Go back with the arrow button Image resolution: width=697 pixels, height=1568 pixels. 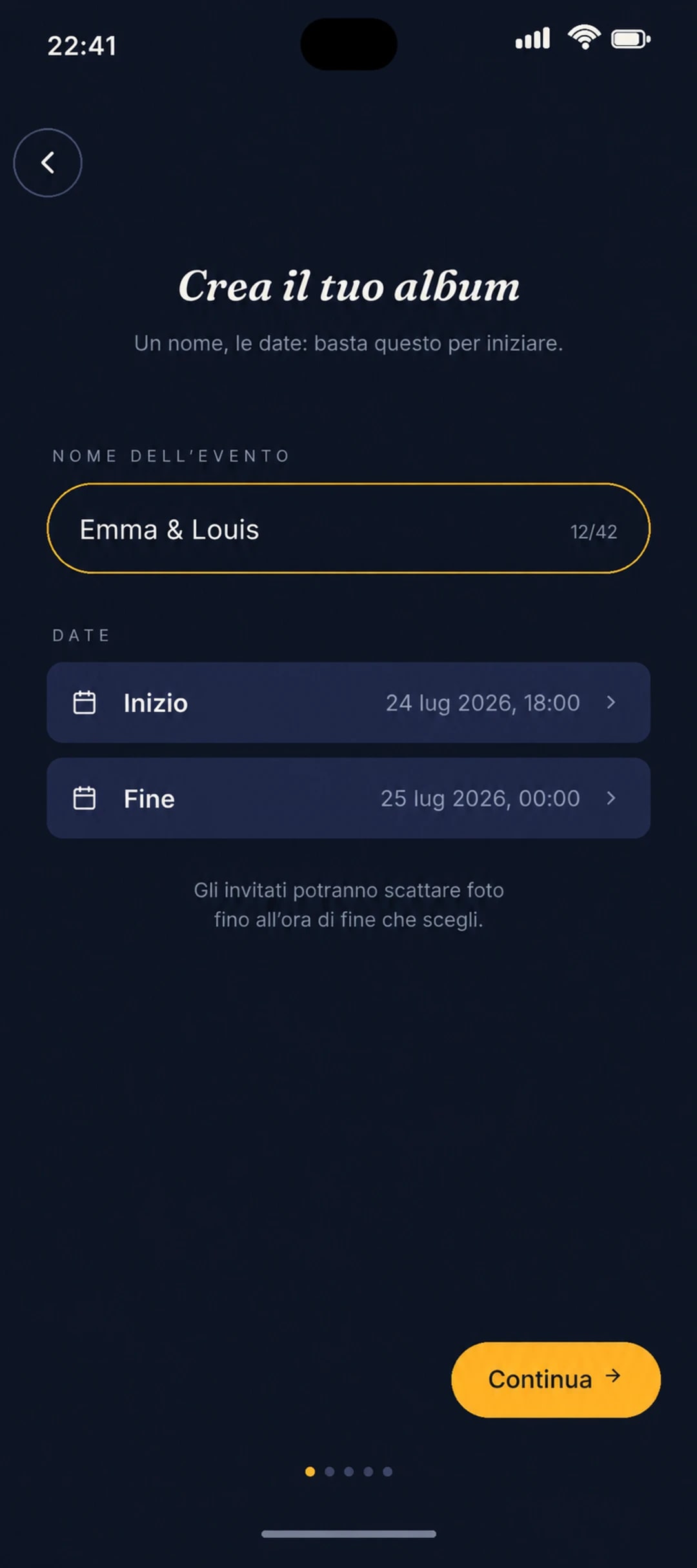click(x=48, y=163)
